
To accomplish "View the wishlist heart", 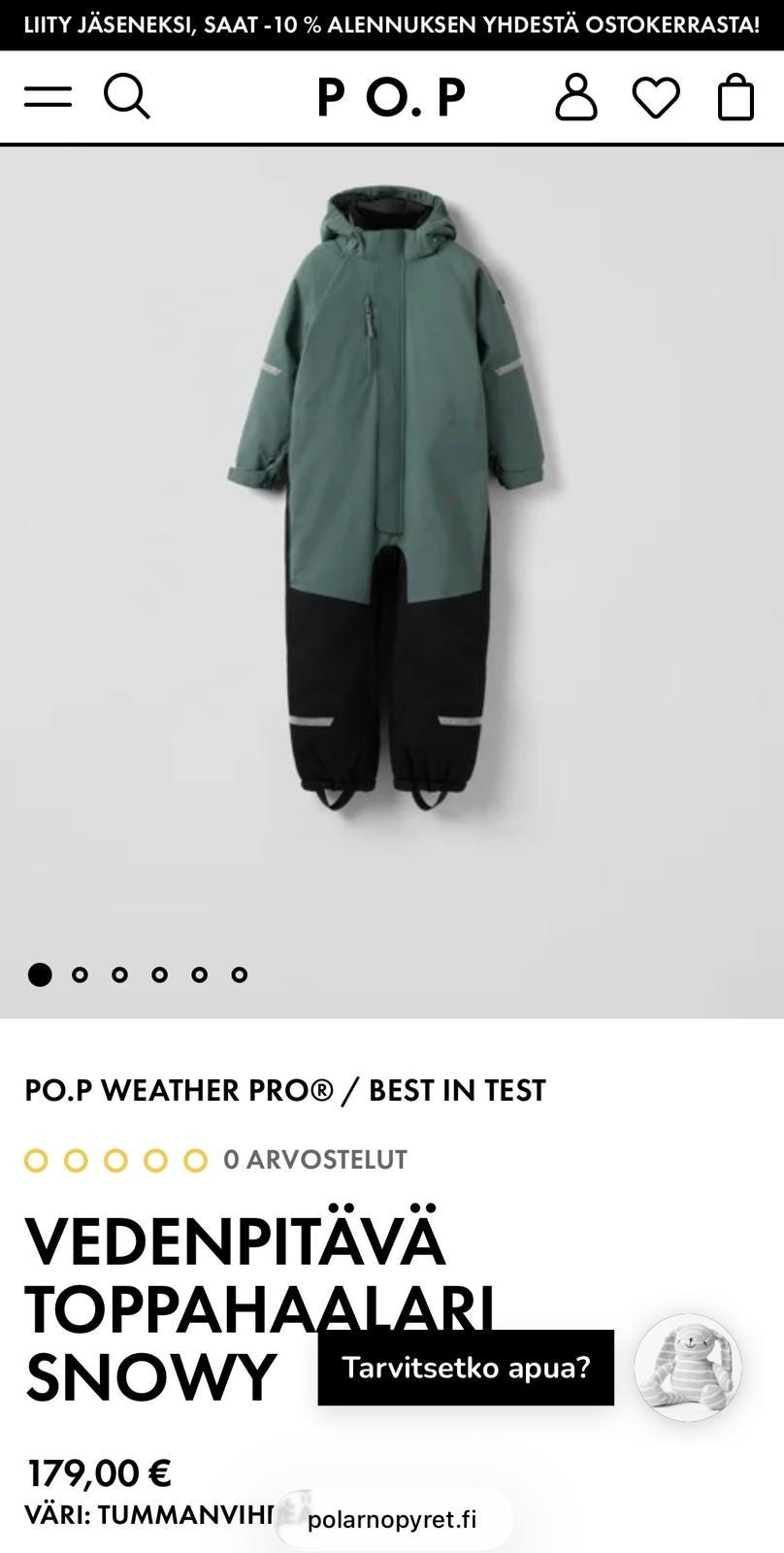I will pyautogui.click(x=656, y=97).
